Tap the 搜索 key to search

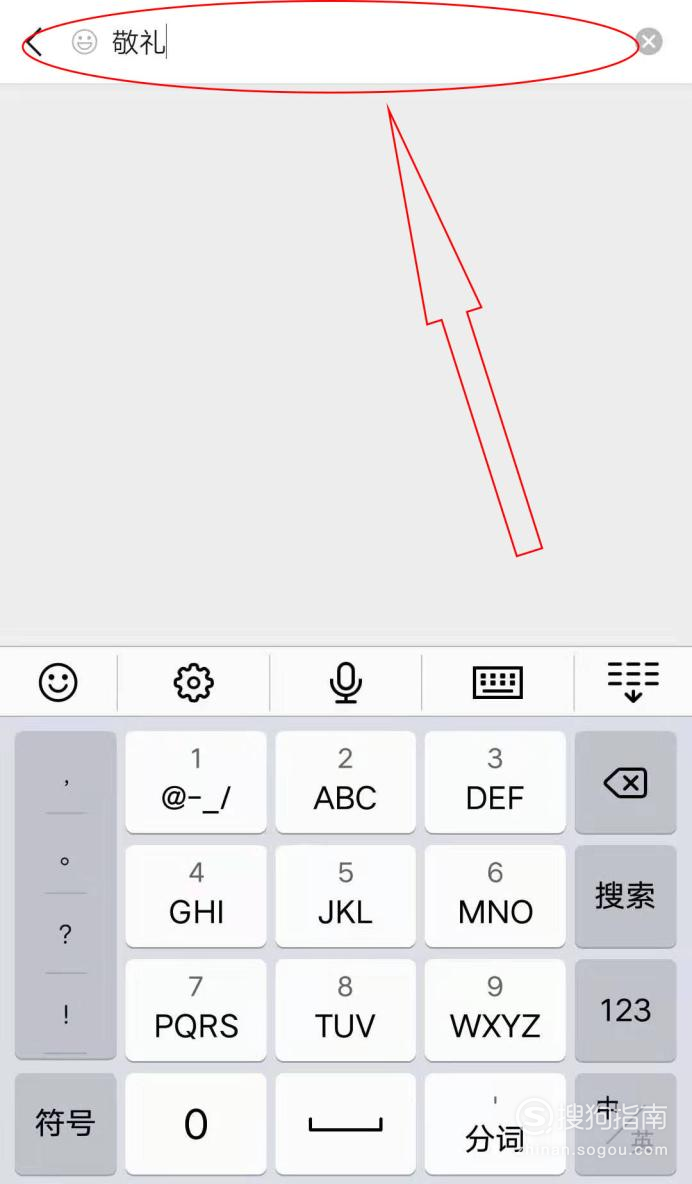(x=625, y=896)
